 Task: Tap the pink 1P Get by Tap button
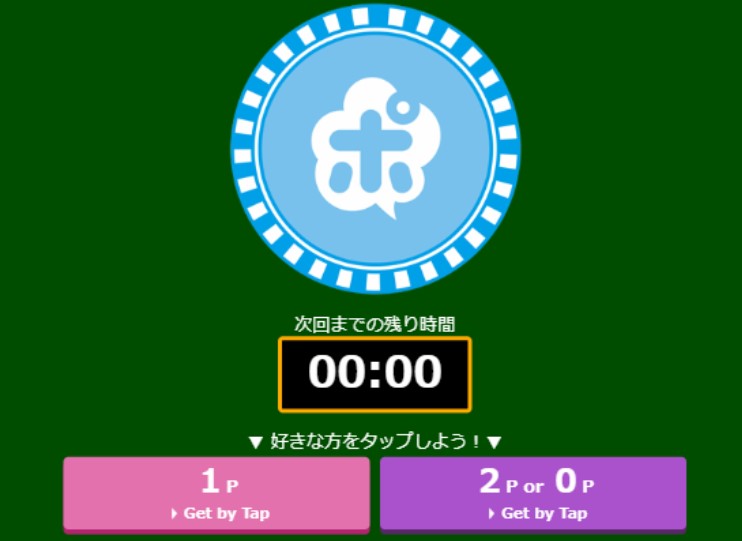point(216,493)
